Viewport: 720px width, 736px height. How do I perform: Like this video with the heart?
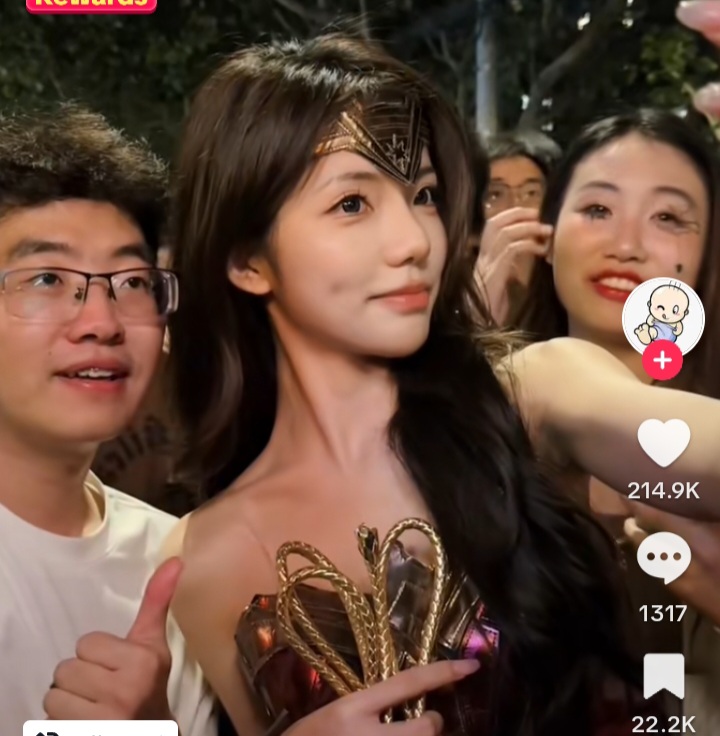(x=664, y=442)
